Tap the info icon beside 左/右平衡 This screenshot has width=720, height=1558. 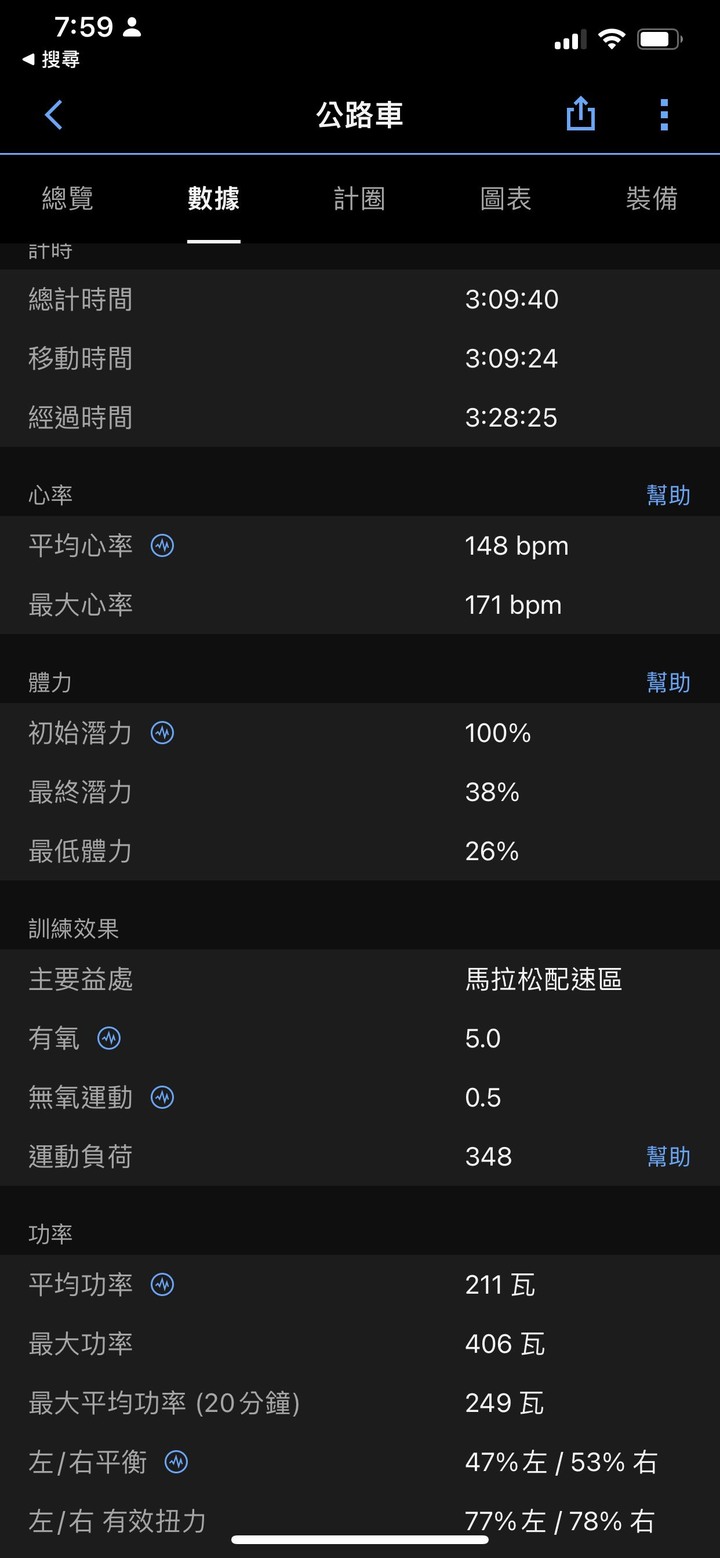point(176,1462)
